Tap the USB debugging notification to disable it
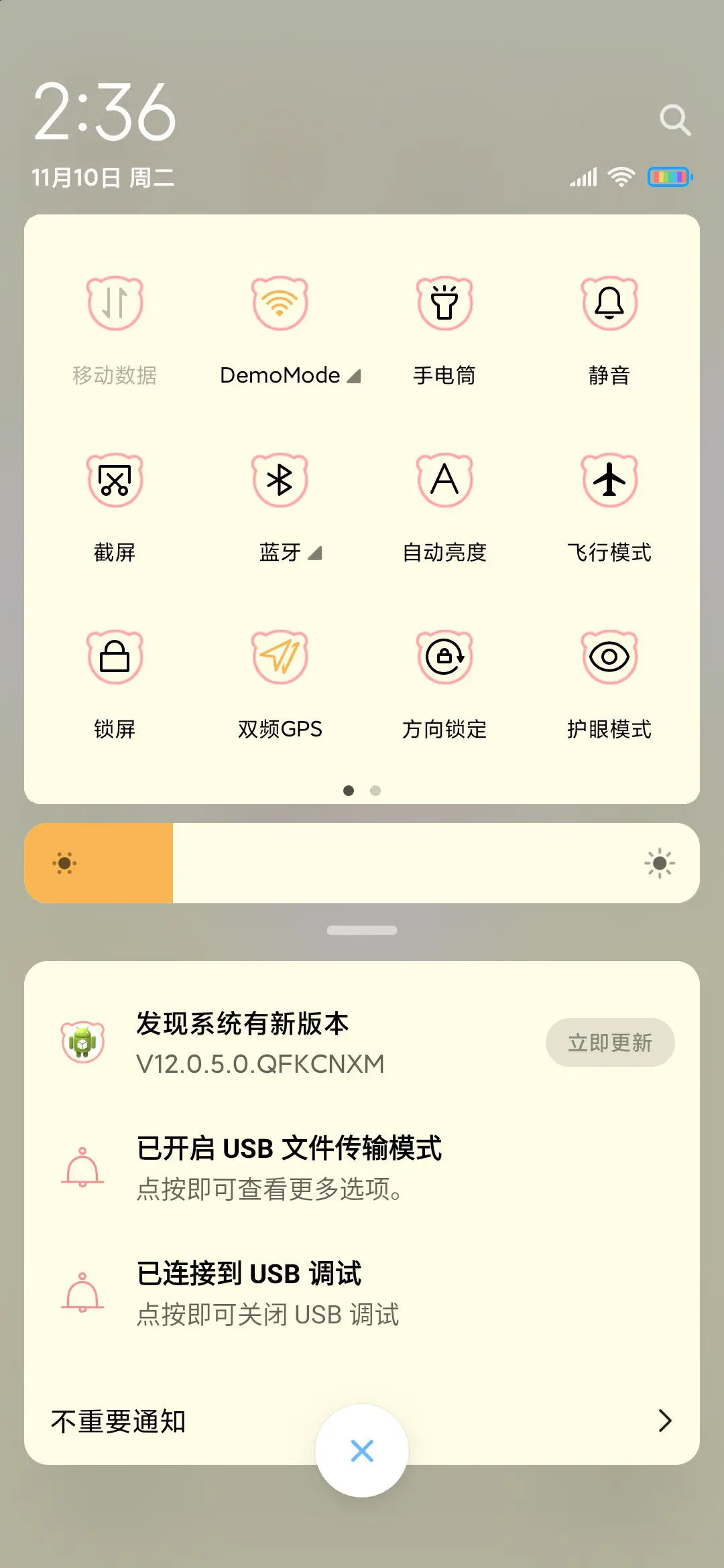Image resolution: width=724 pixels, height=1568 pixels. point(268,1293)
